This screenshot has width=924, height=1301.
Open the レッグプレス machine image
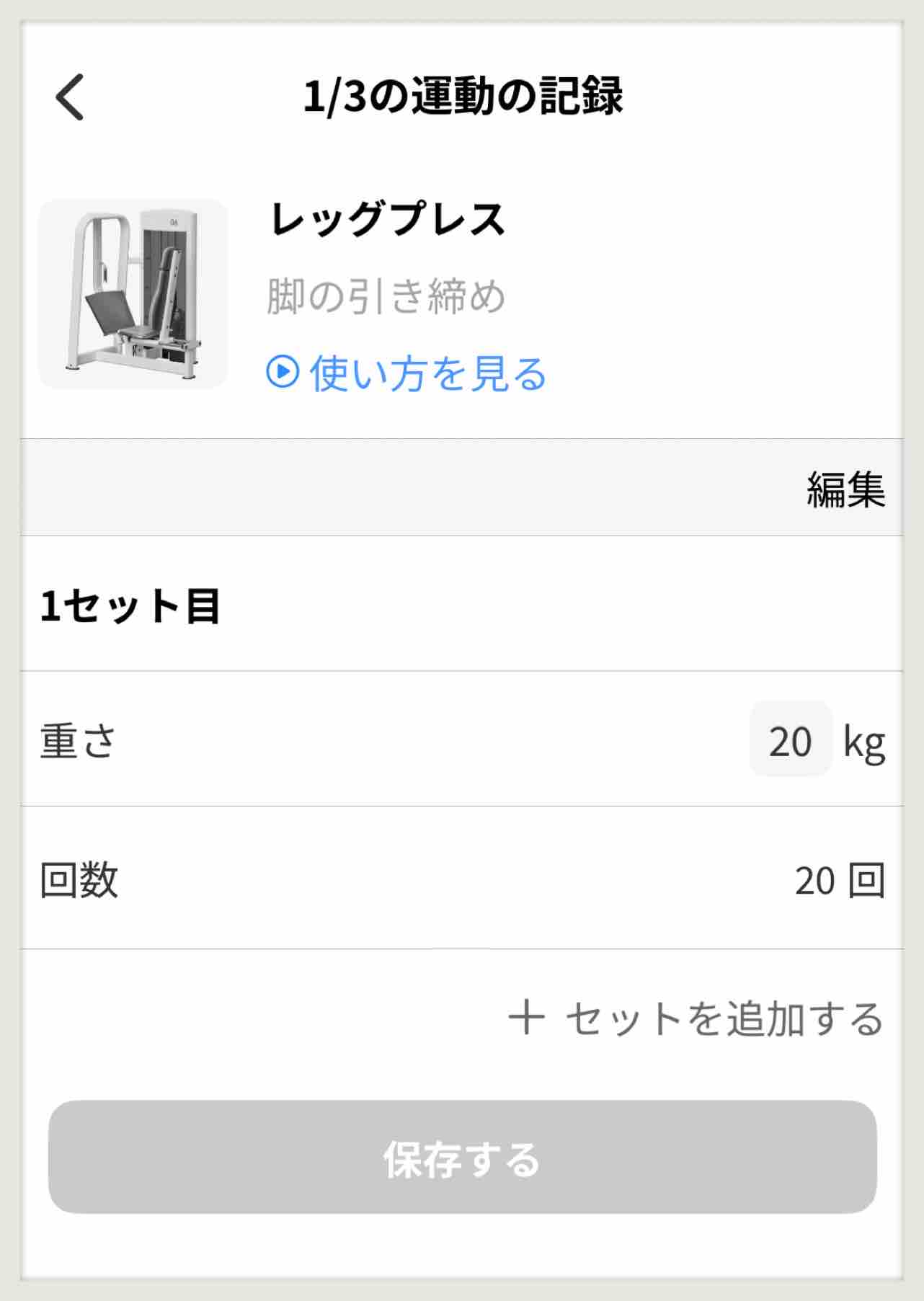click(x=133, y=294)
